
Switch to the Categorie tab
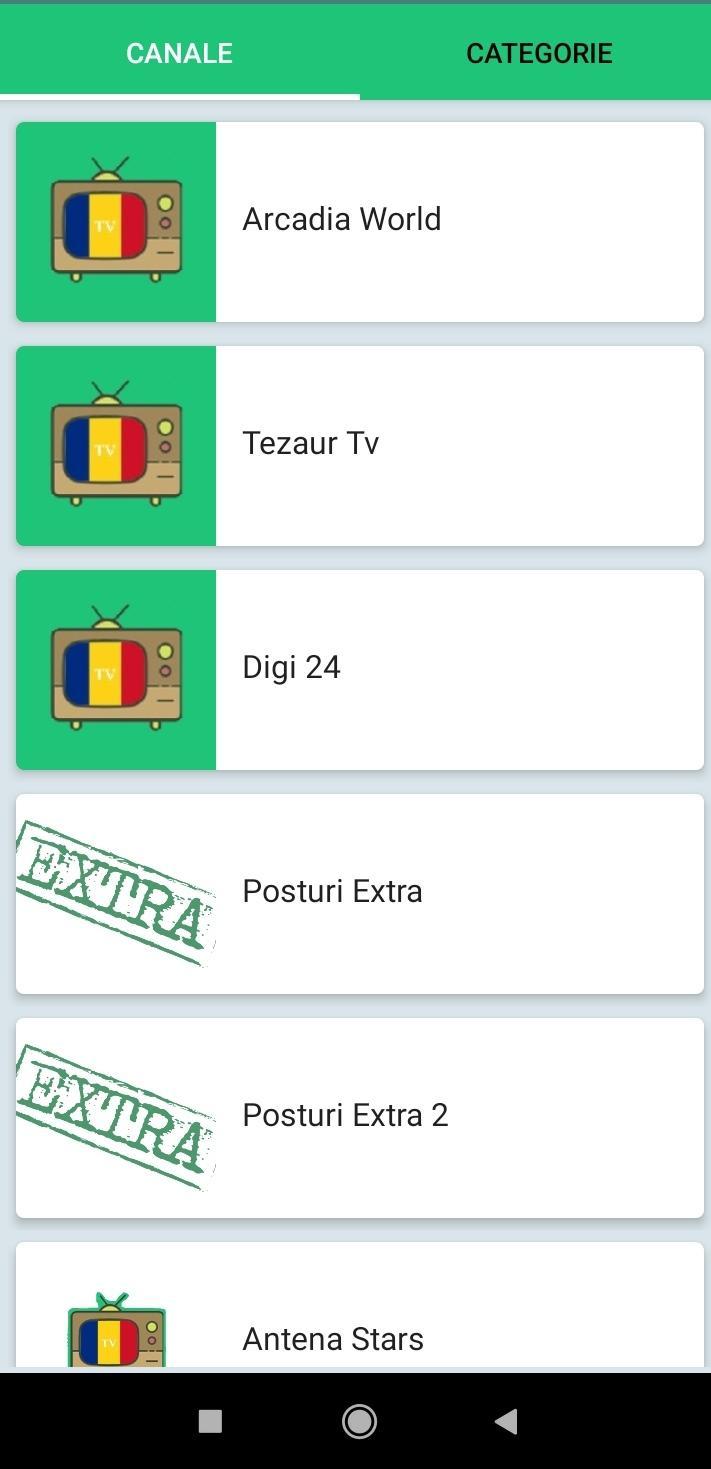[539, 53]
